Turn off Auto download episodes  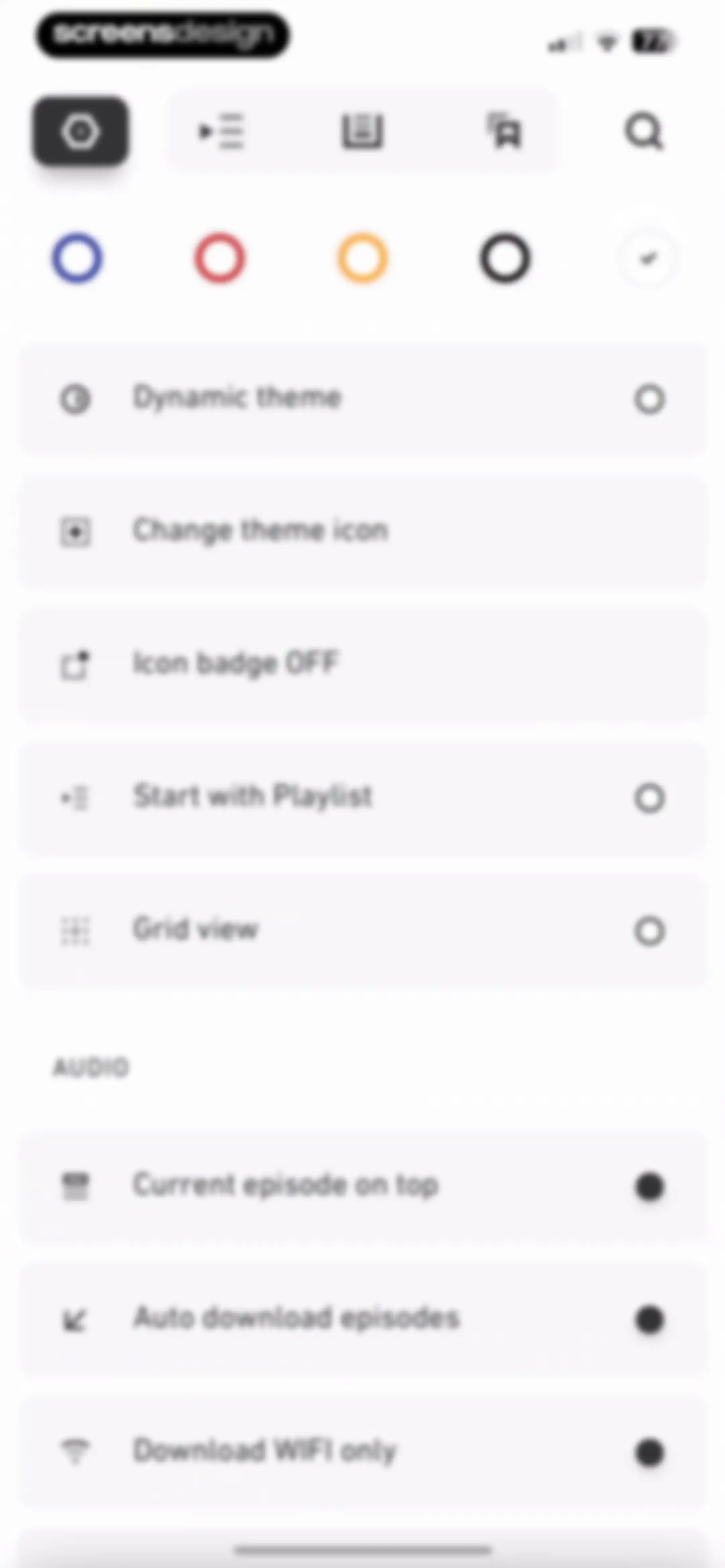point(649,1320)
